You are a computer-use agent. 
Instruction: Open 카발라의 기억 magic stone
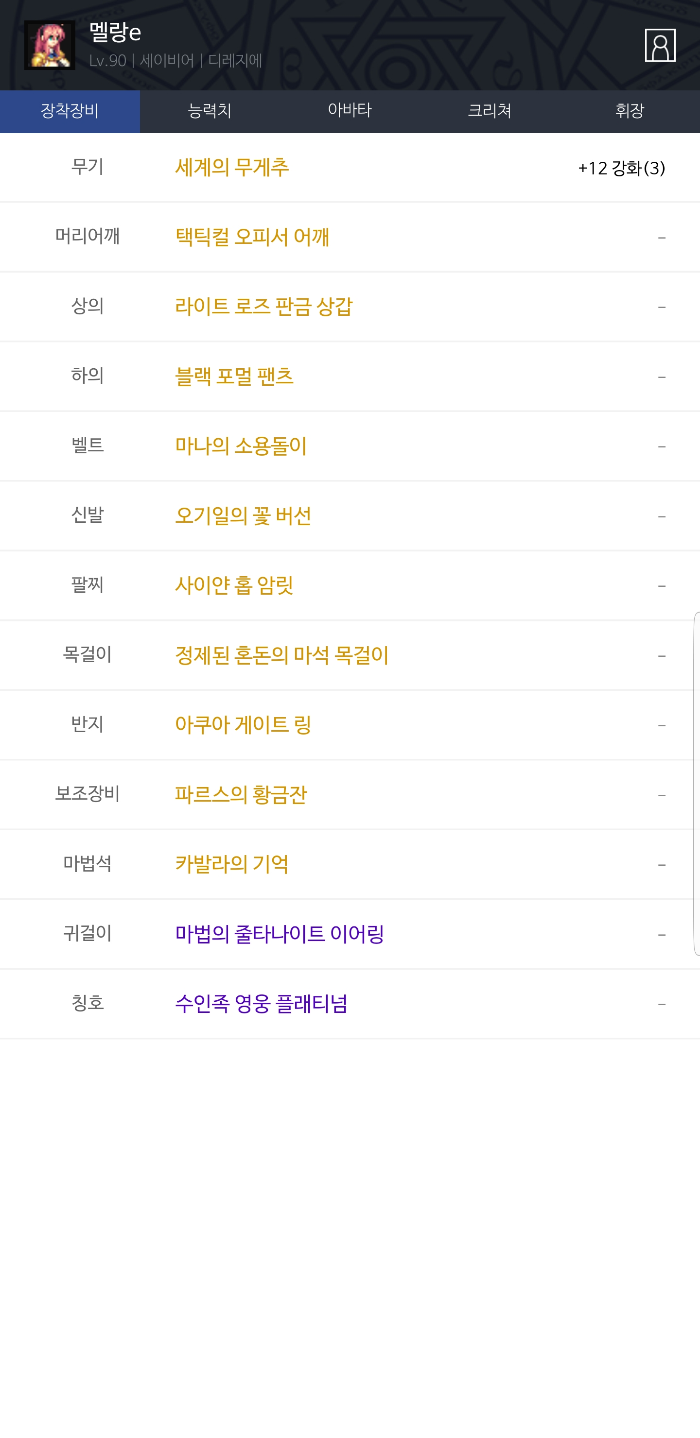[x=232, y=864]
